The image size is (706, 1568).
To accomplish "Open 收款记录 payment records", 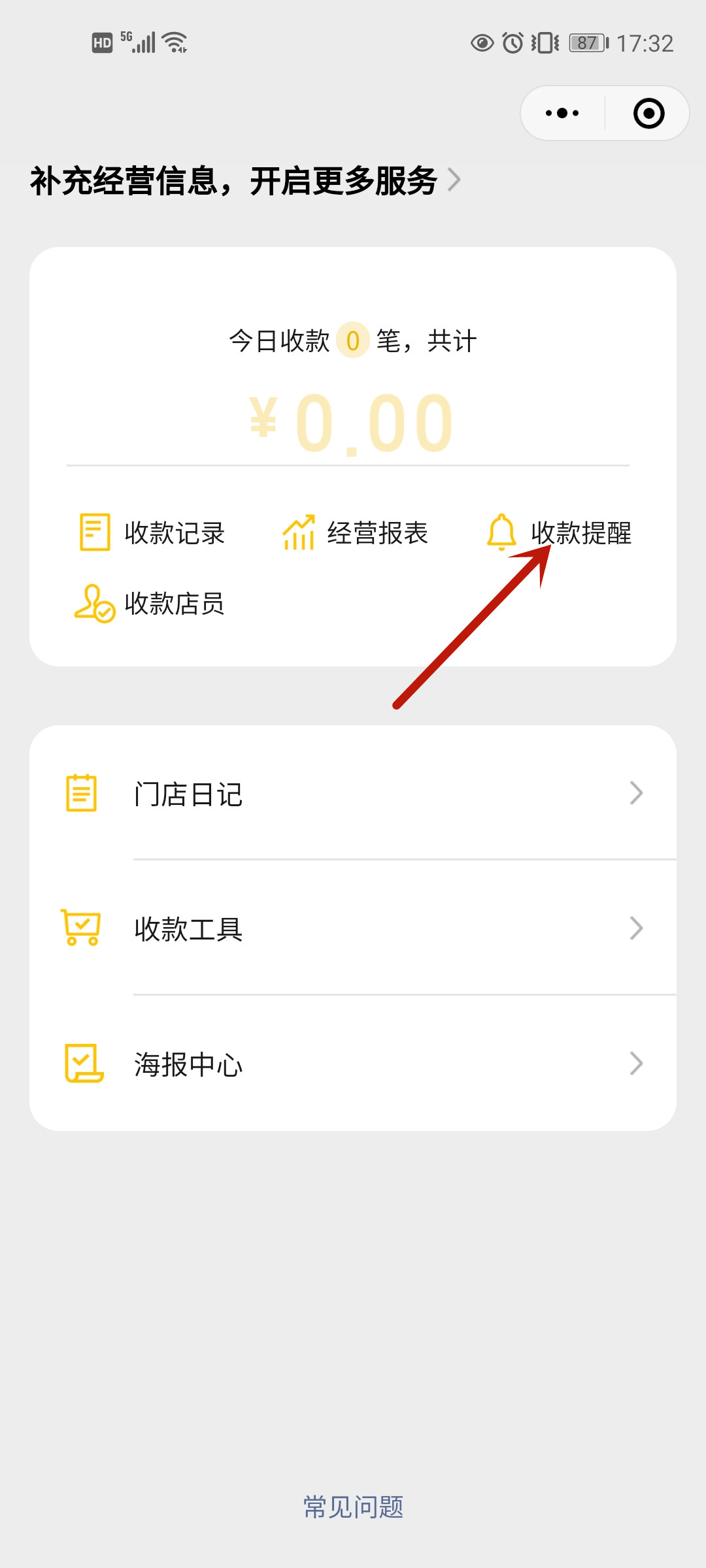I will [152, 533].
